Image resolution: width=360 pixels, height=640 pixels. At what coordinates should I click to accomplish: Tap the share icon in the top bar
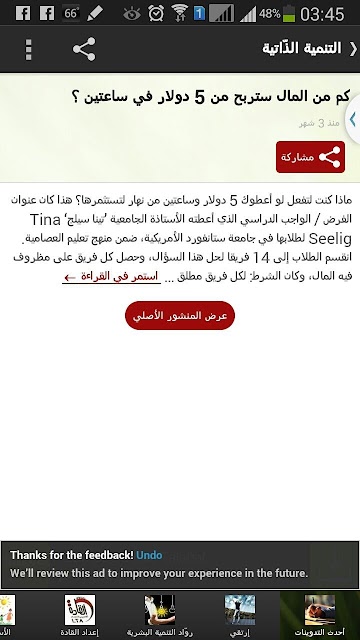click(84, 49)
